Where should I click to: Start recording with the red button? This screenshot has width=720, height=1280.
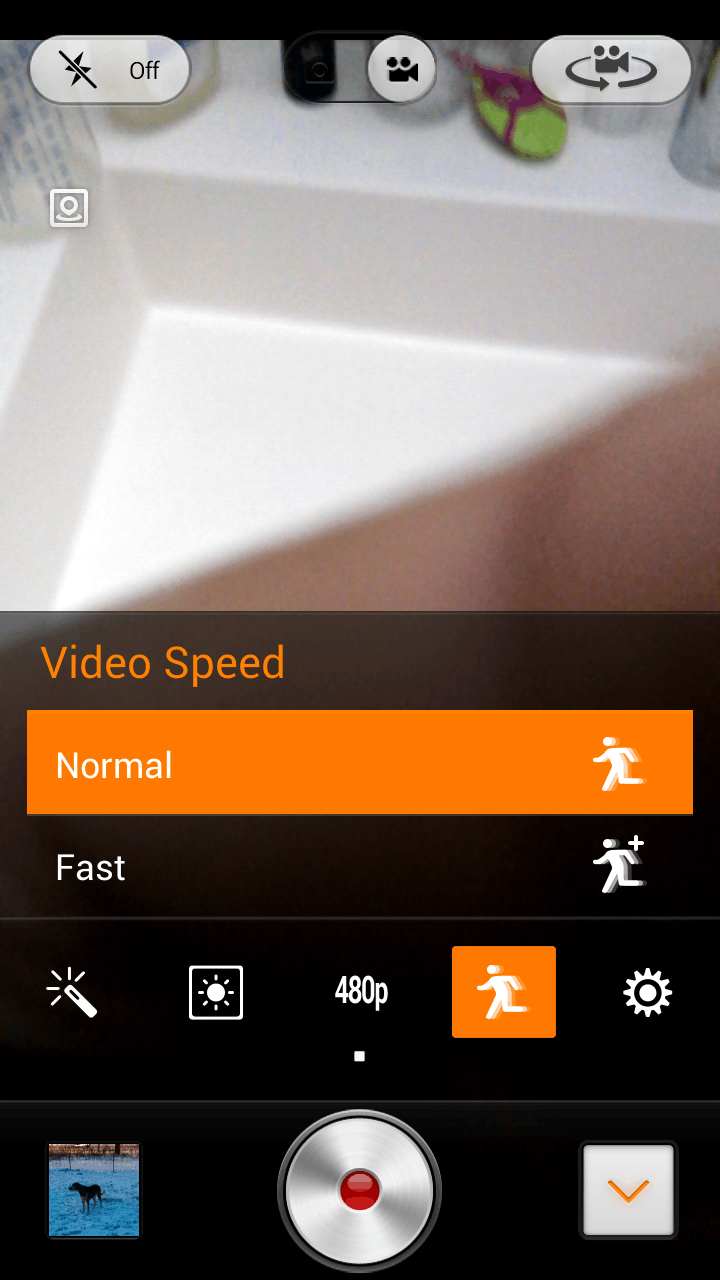coord(360,1190)
